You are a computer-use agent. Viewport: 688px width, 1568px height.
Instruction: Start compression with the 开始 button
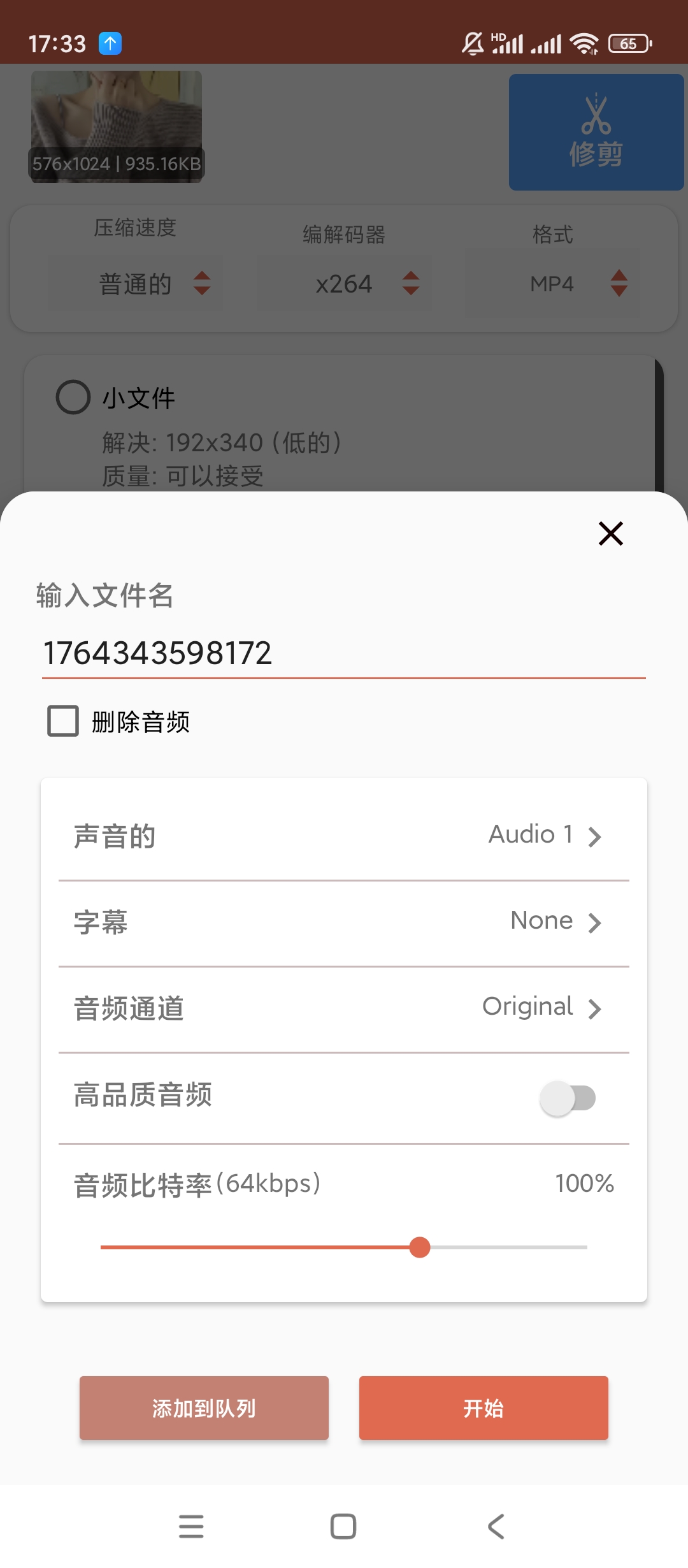(484, 1408)
